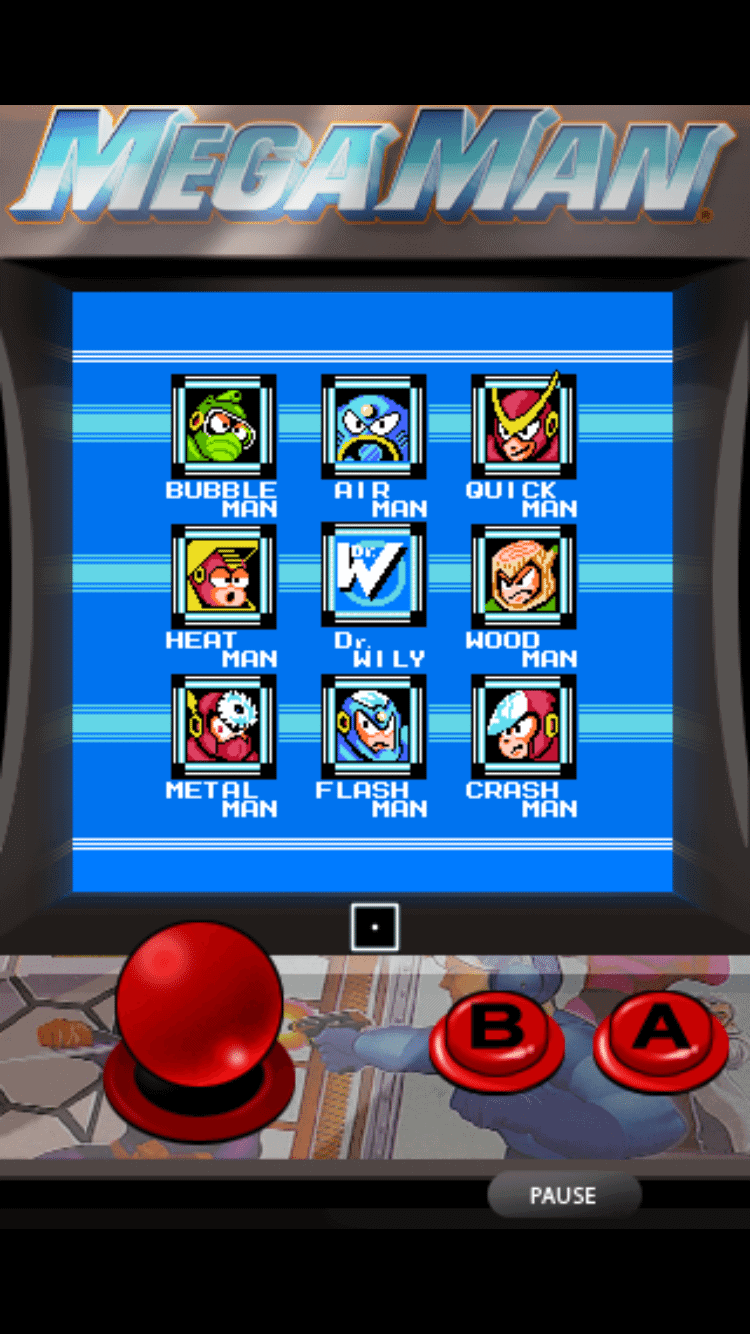Choose the Wood Man stage
This screenshot has width=750, height=1334.
523,576
